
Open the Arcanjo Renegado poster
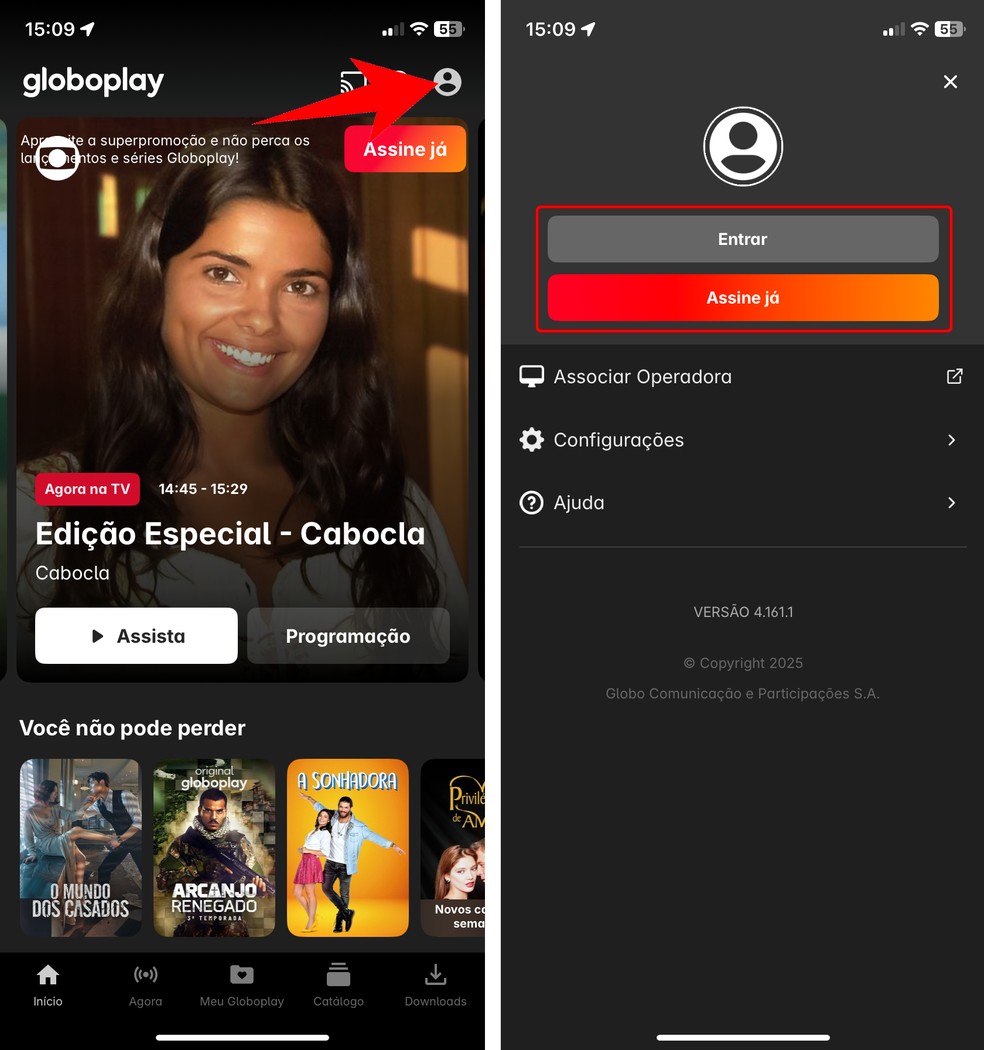214,847
